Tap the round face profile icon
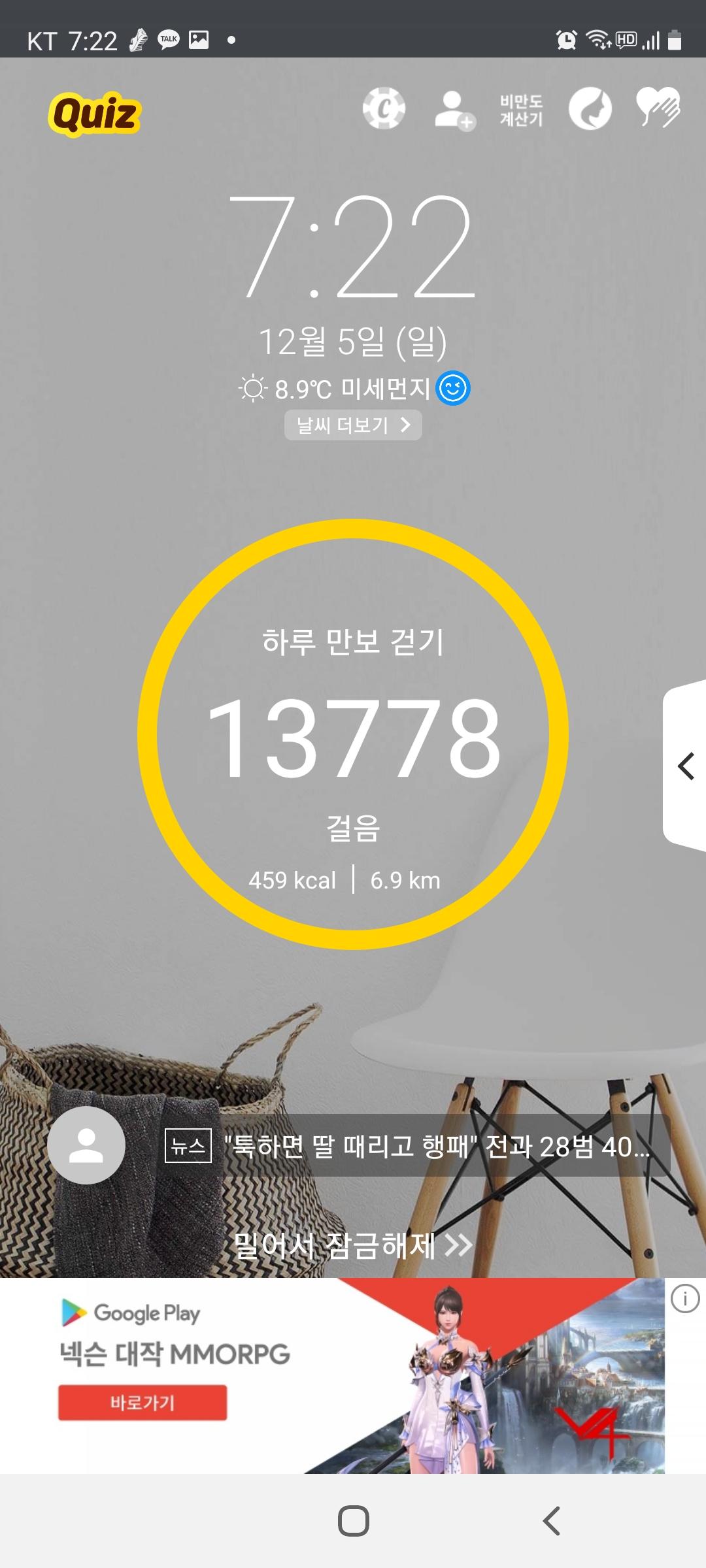Screen dimensions: 706x1568 pos(590,108)
